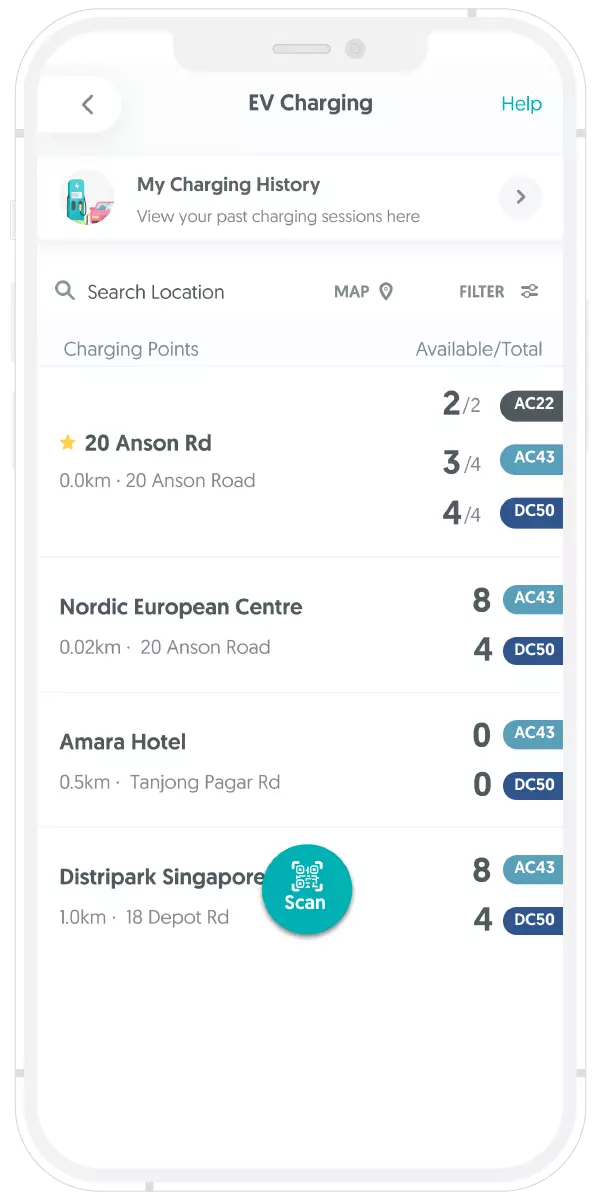Viewport: 601px width, 1200px height.
Task: Go back from EV Charging
Action: 88,104
